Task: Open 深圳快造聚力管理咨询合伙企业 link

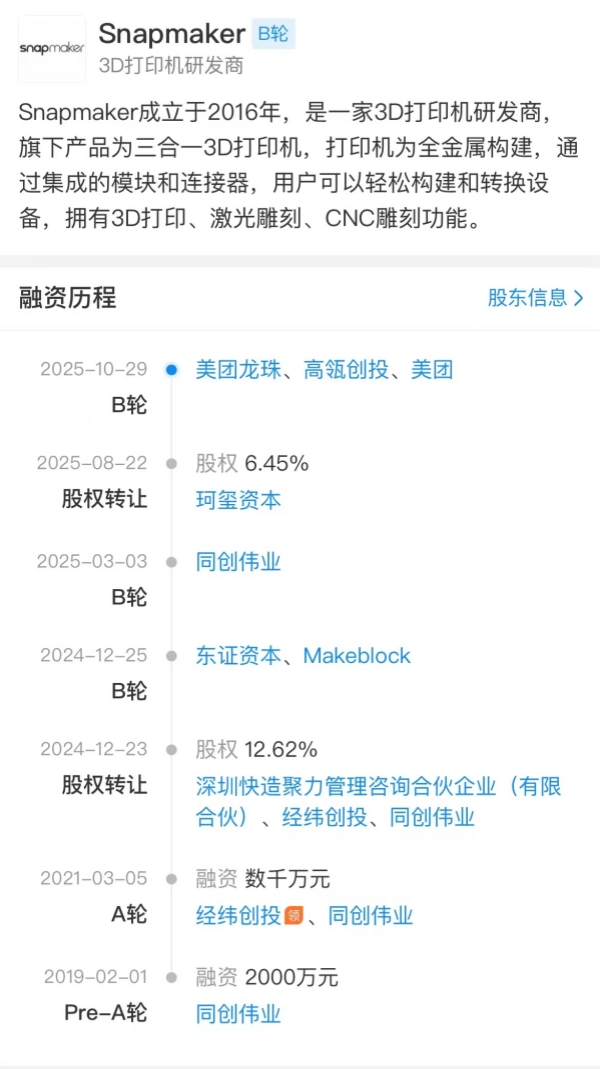Action: (378, 787)
